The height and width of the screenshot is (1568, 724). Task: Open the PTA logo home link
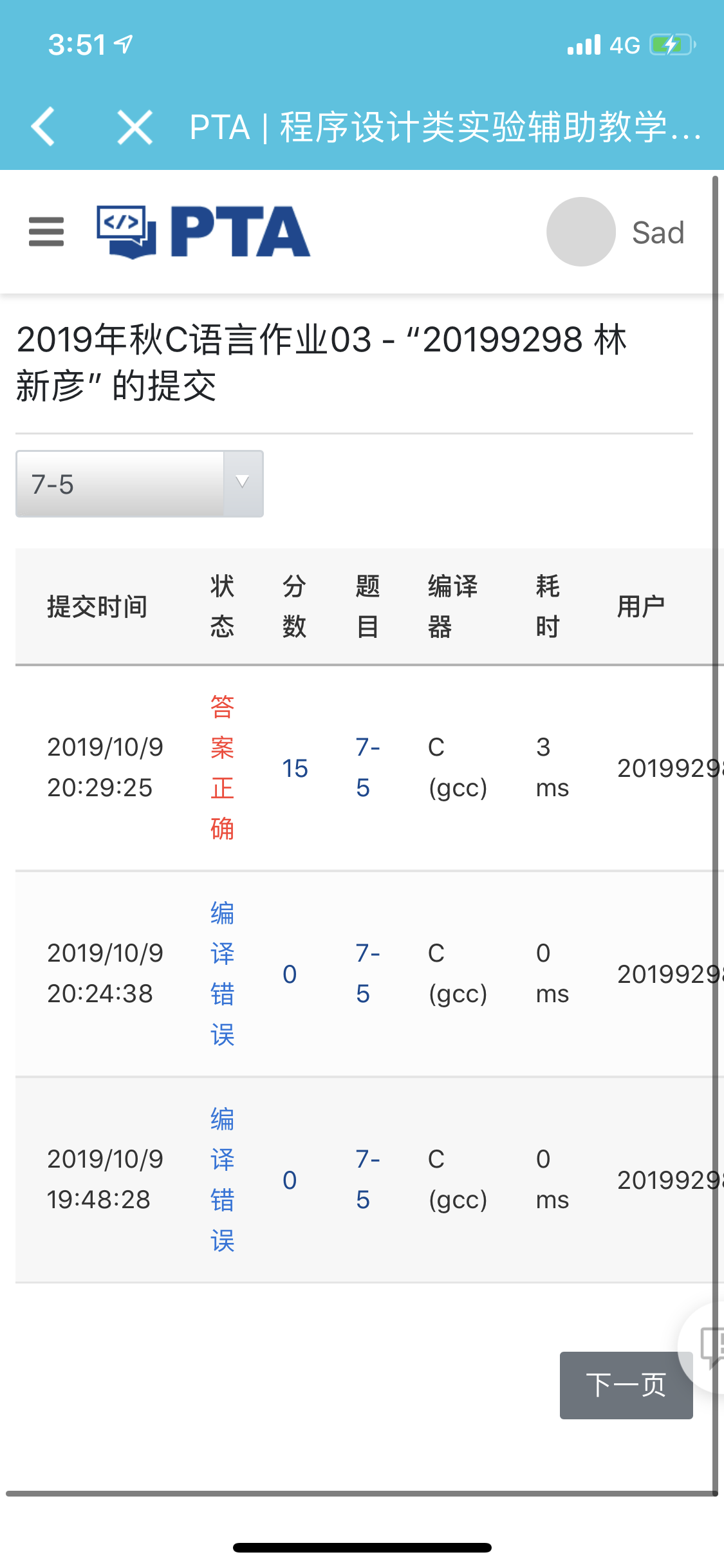(x=203, y=232)
